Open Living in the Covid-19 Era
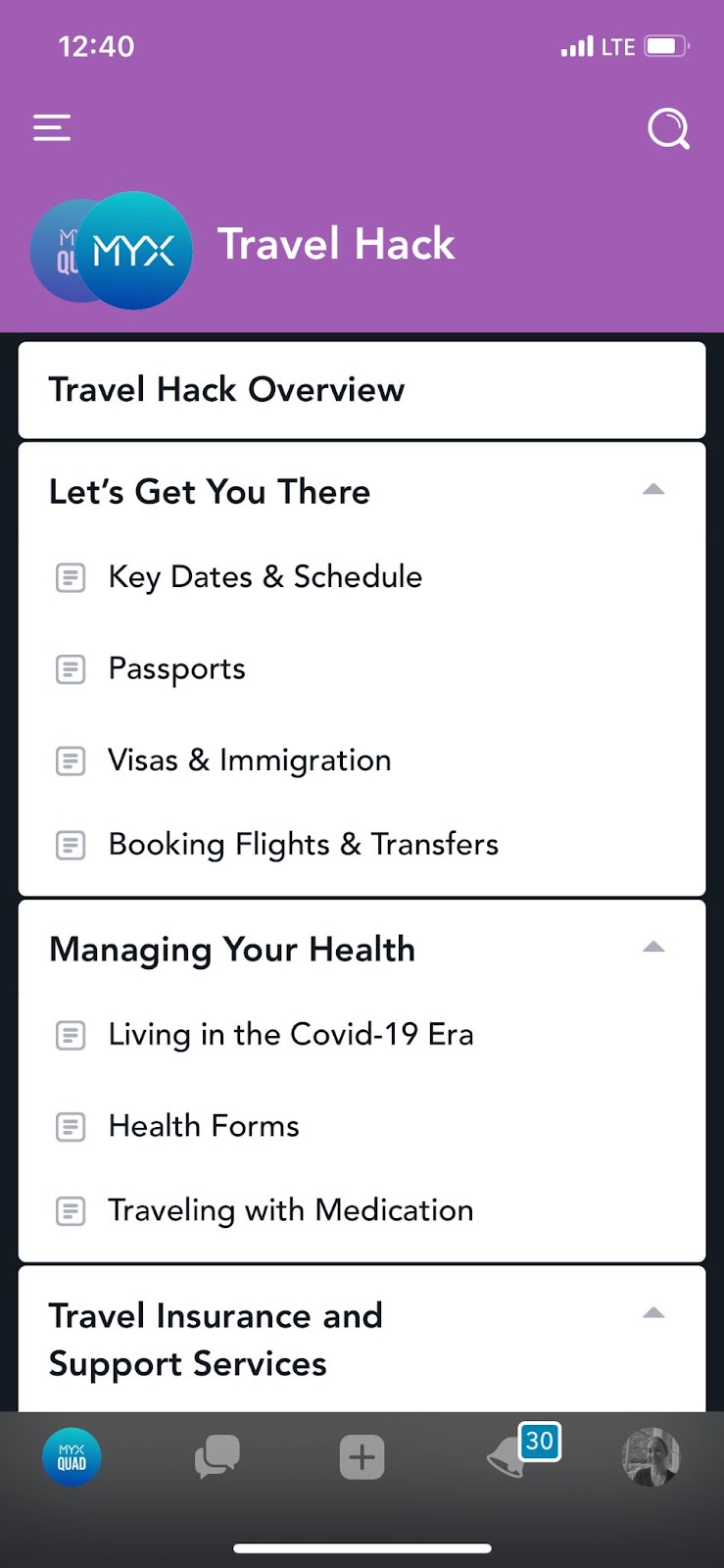This screenshot has width=724, height=1568. [x=362, y=1035]
